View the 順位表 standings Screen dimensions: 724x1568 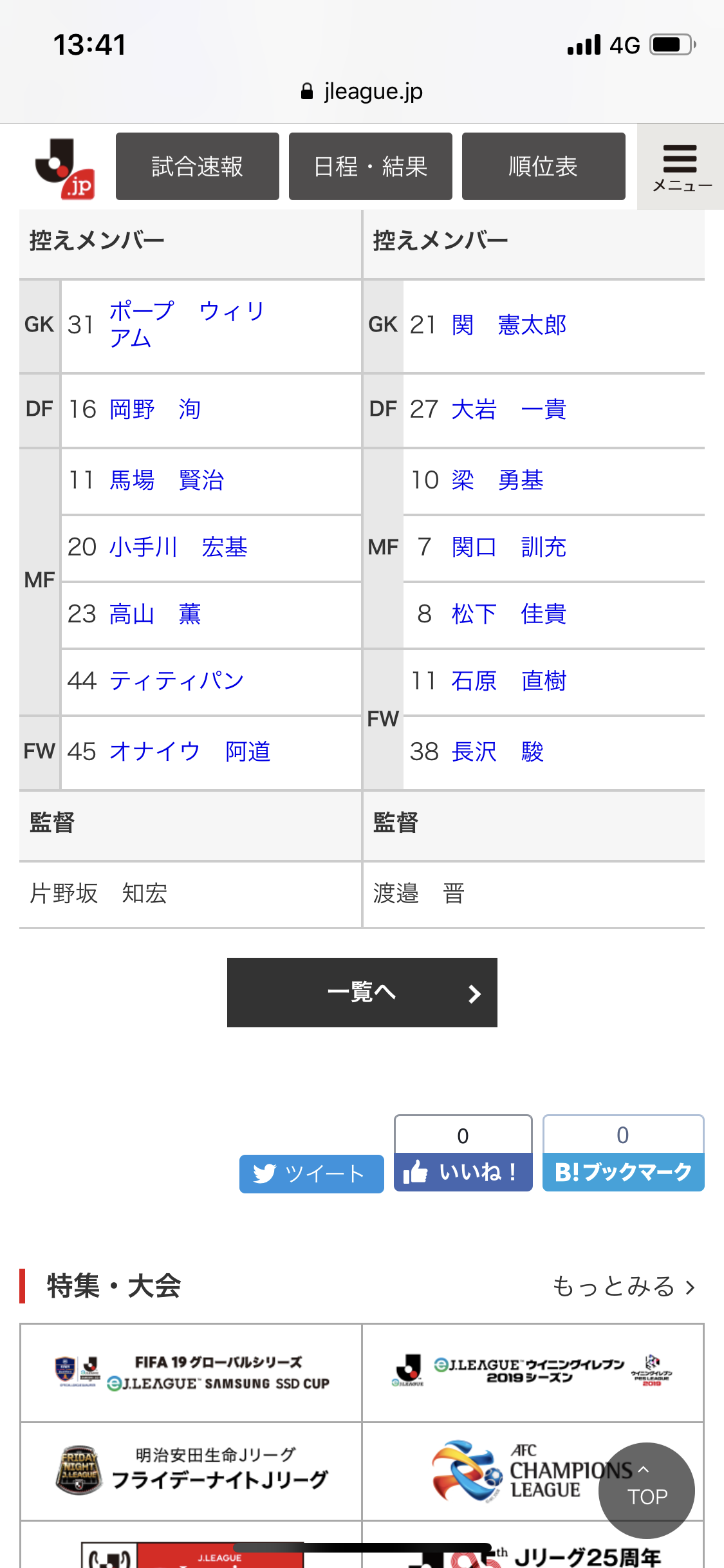click(x=543, y=167)
